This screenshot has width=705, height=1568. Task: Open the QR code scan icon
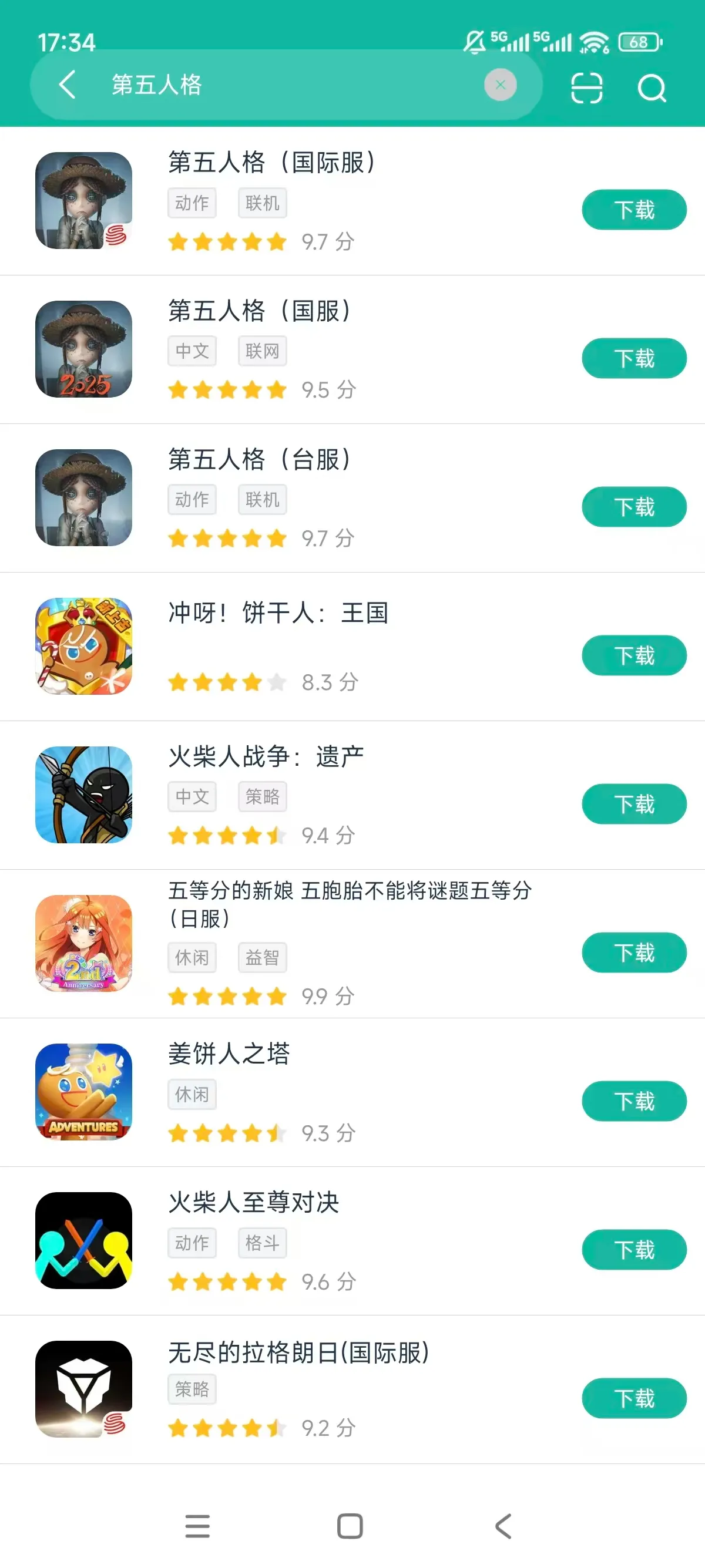(x=586, y=88)
